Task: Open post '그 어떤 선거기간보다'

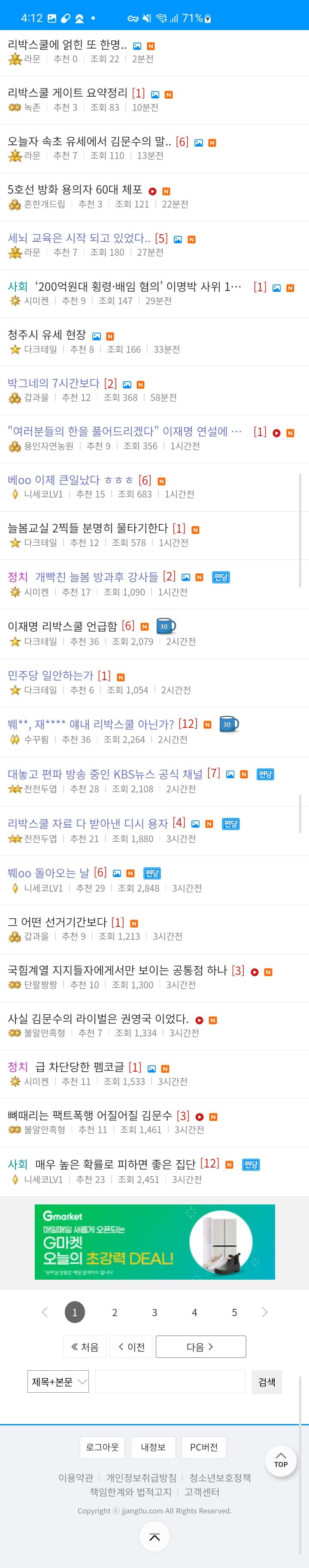Action: (57, 922)
